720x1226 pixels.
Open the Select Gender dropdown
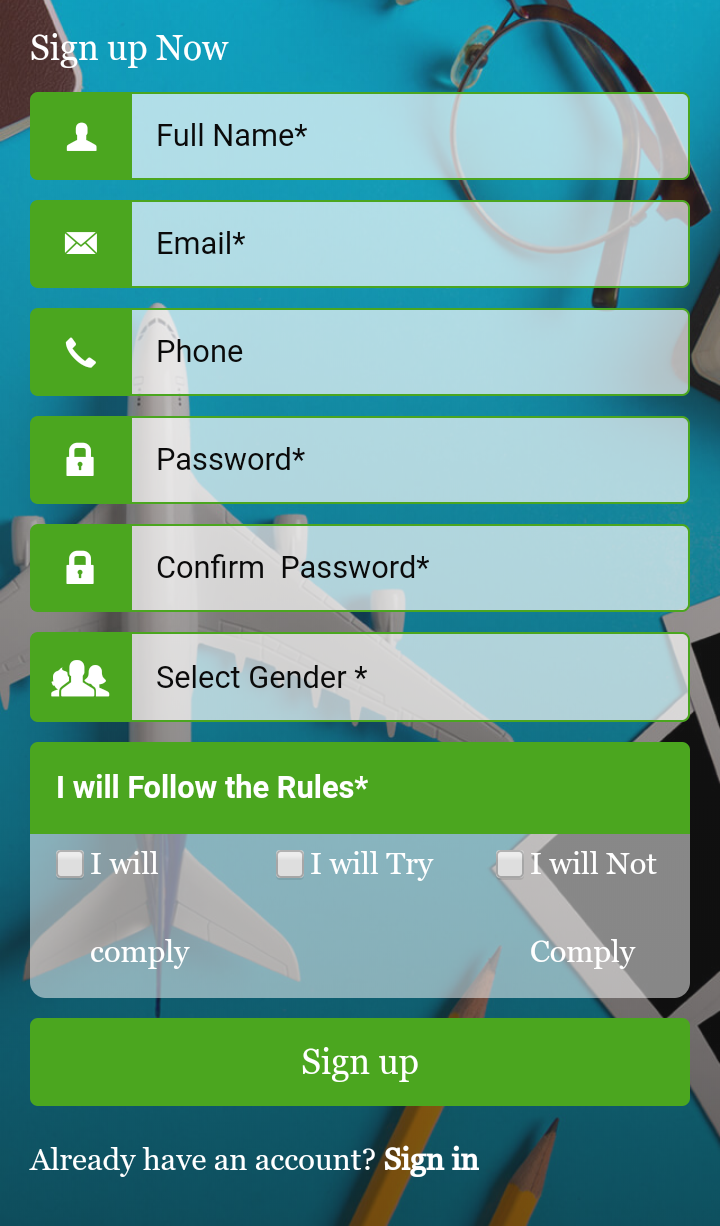point(410,677)
